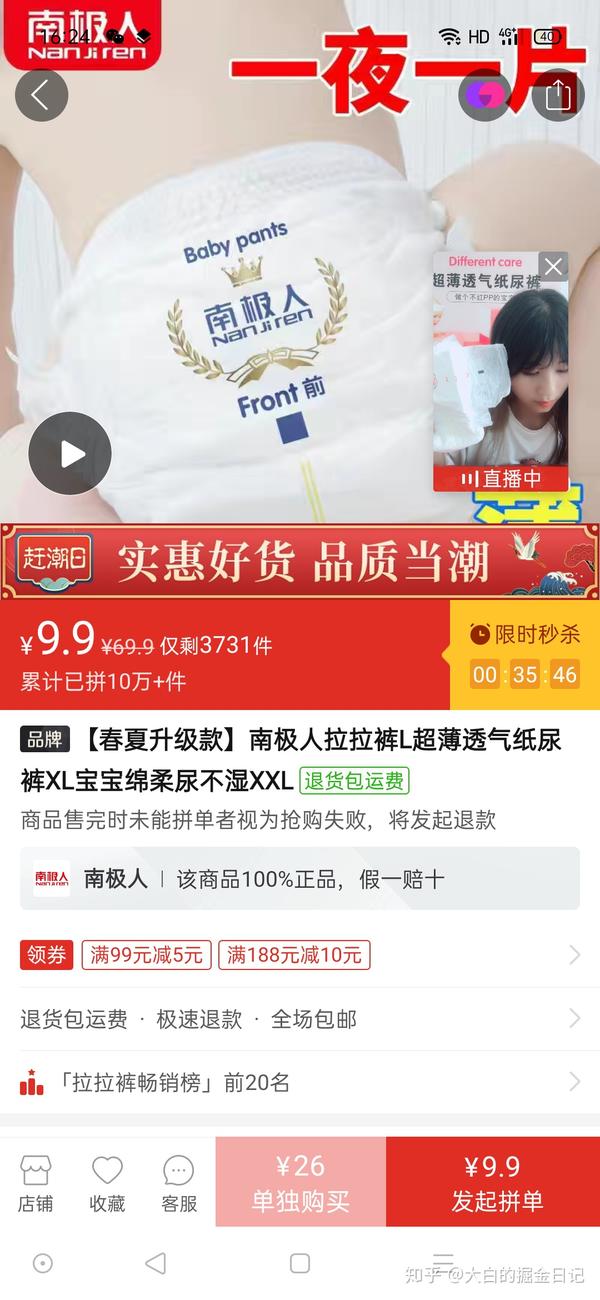
Task: Start group buy 发起拼单 at ¥9.9
Action: pyautogui.click(x=492, y=1182)
